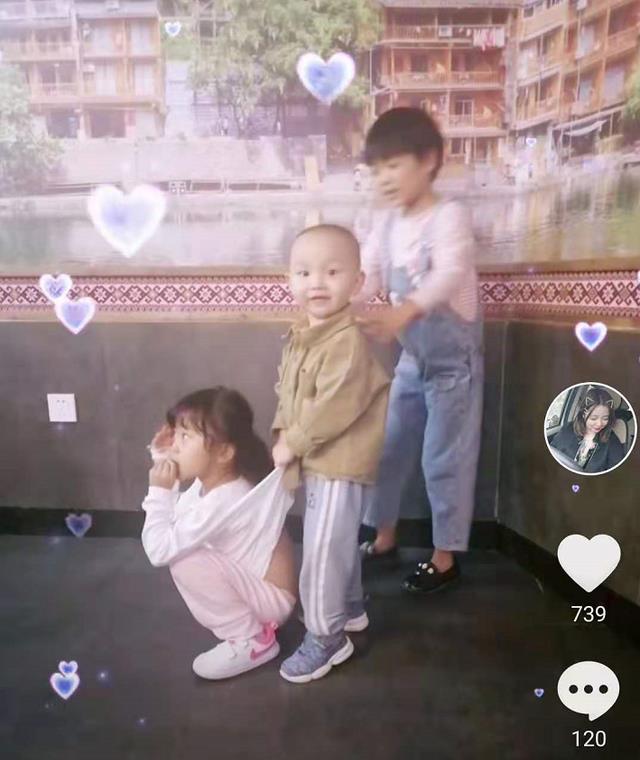The image size is (640, 760).
Task: Open the comments with 120 replies
Action: coord(588,690)
